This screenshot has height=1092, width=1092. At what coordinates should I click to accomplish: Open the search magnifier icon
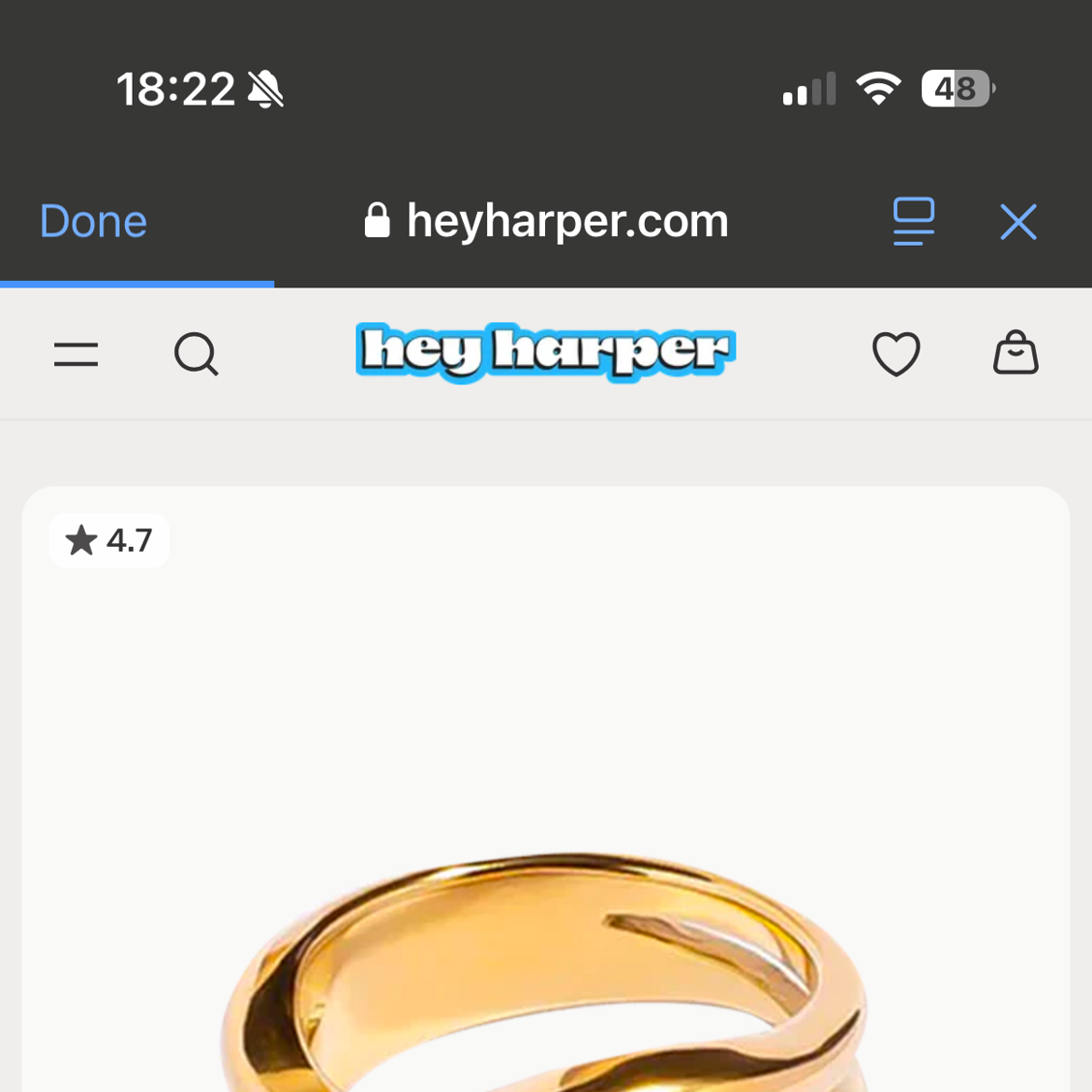pos(197,354)
